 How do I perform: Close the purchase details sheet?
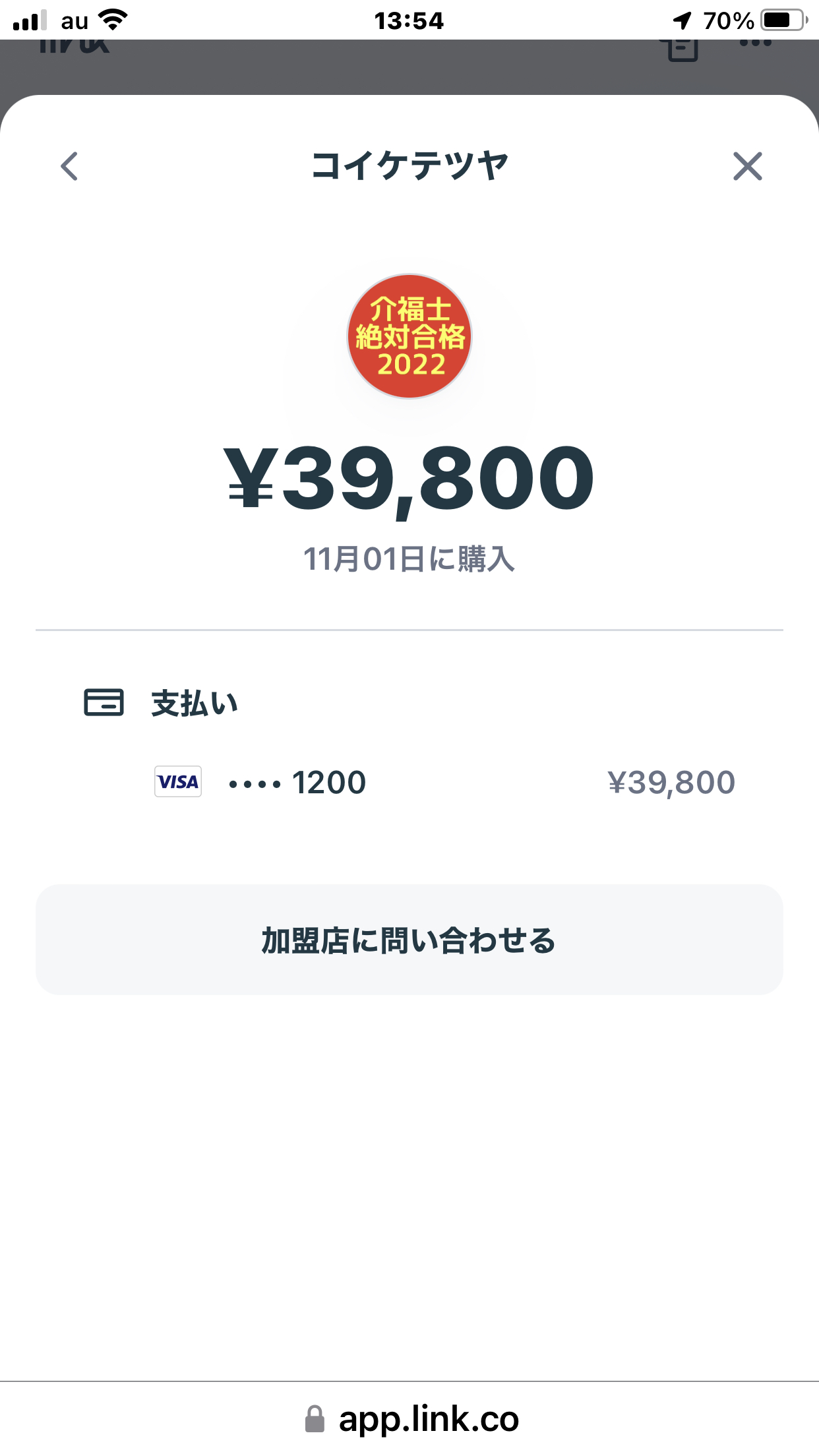click(748, 166)
